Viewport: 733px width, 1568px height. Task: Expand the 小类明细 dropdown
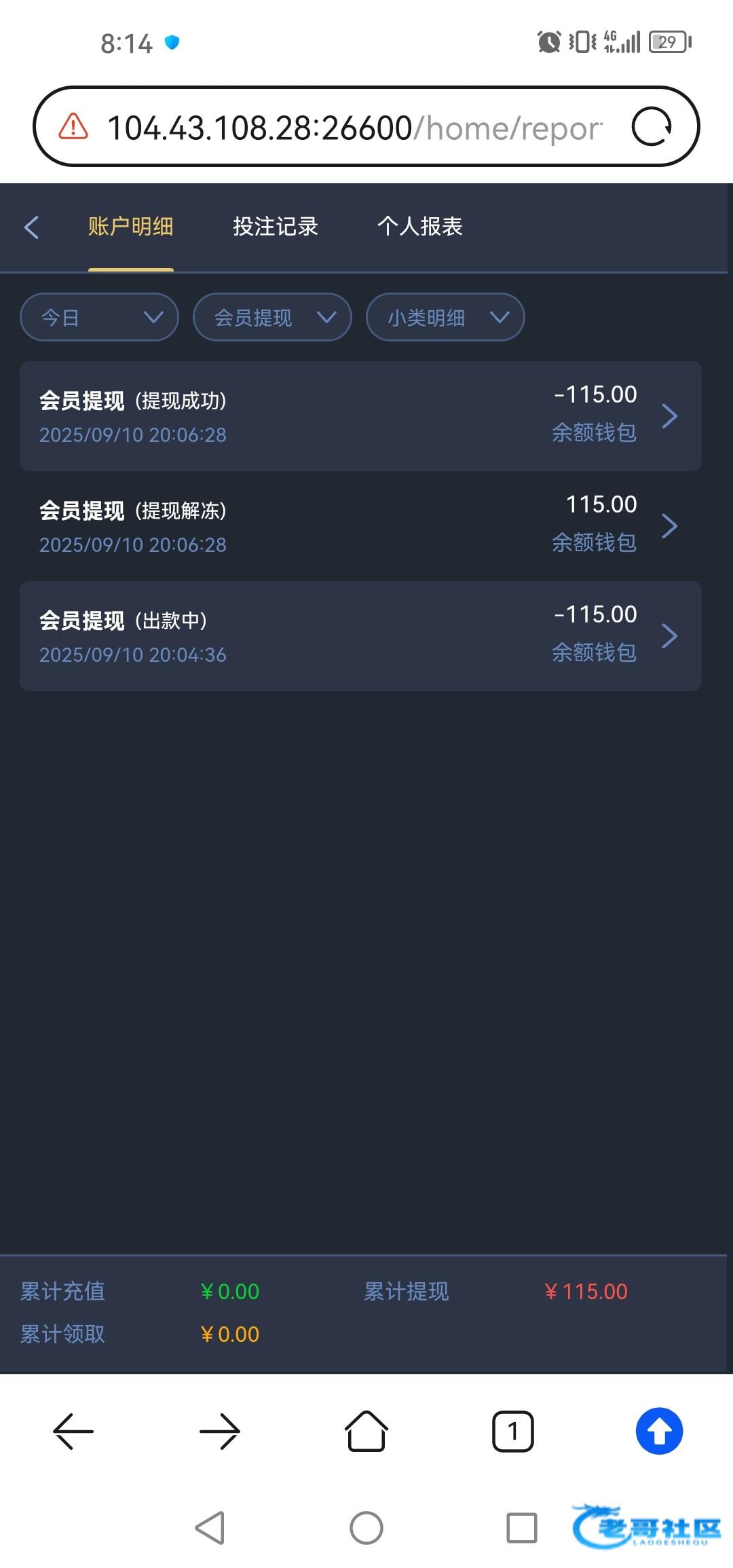pyautogui.click(x=445, y=317)
